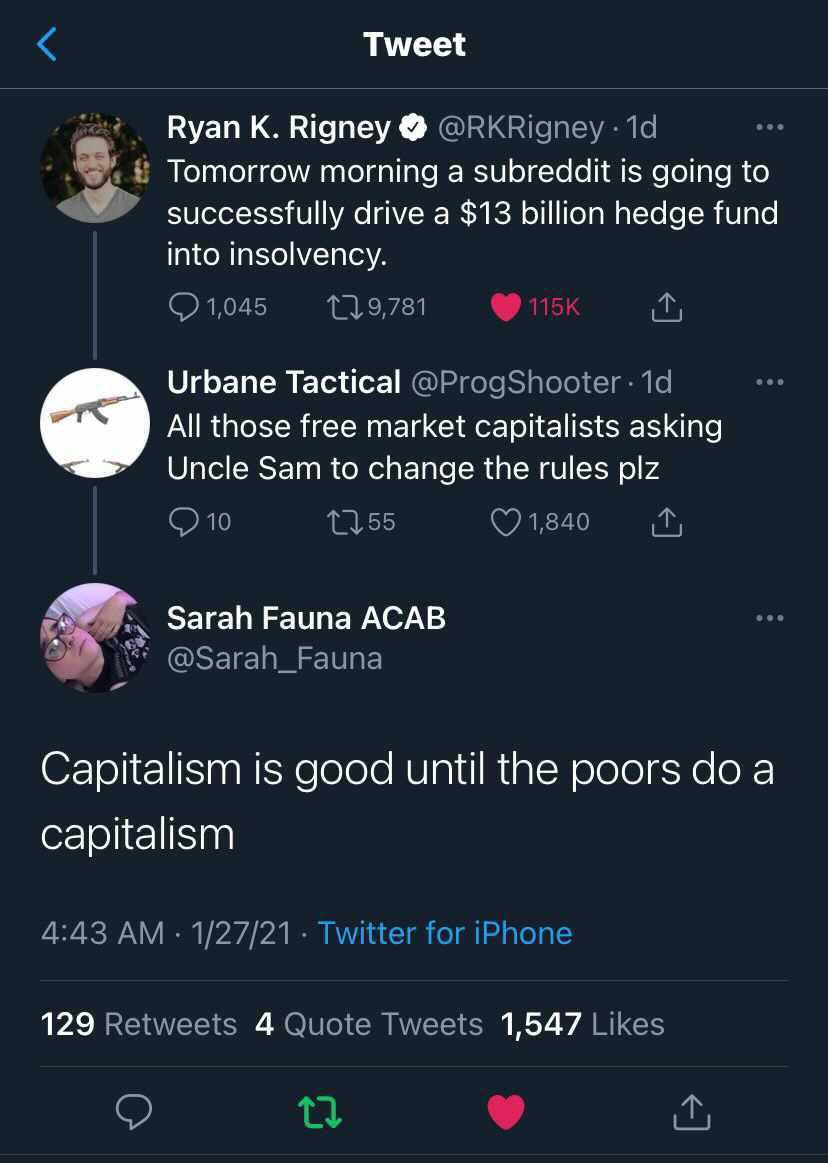
Task: Open Sarah Fauna ACAB's profile photo
Action: [94, 637]
